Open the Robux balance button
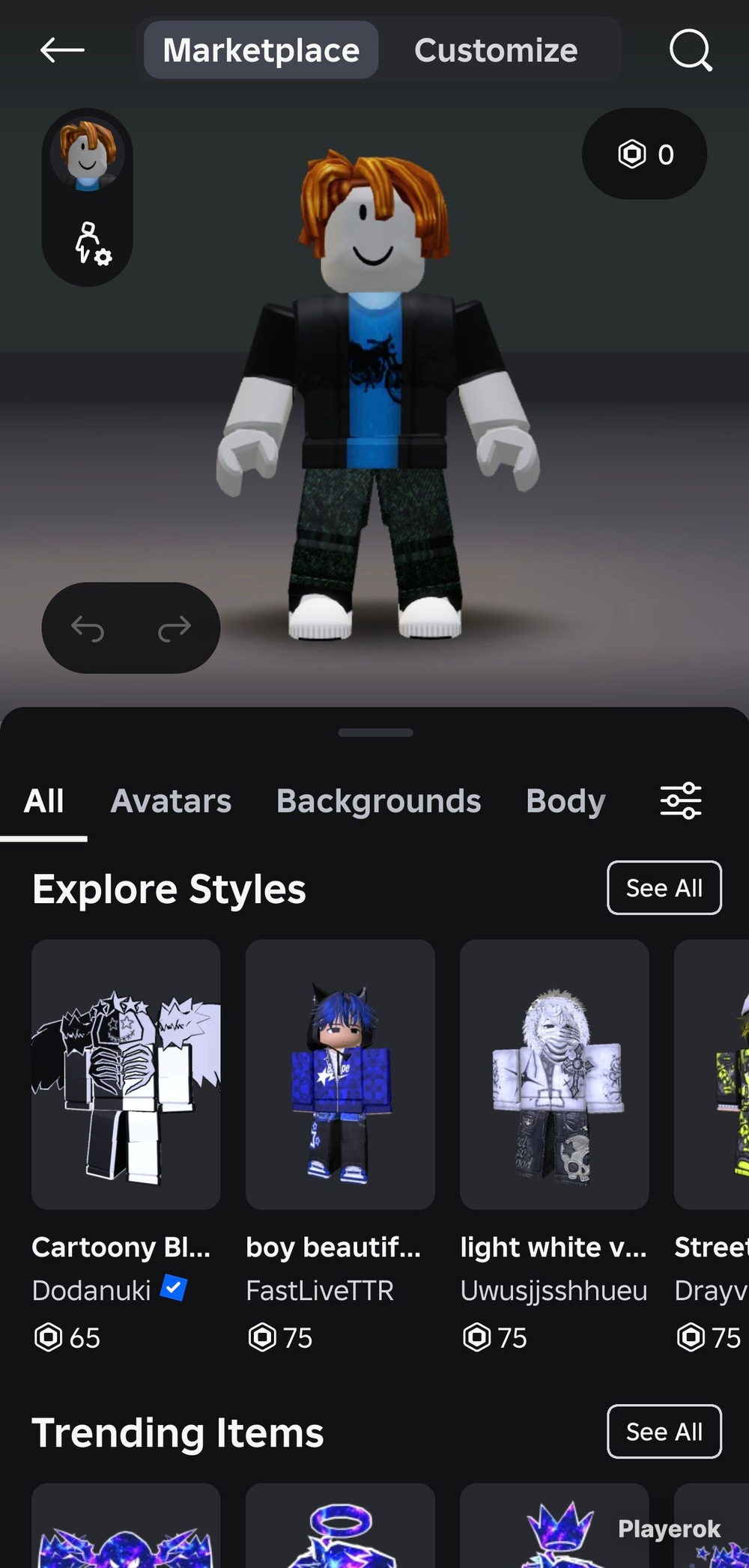 (x=644, y=154)
